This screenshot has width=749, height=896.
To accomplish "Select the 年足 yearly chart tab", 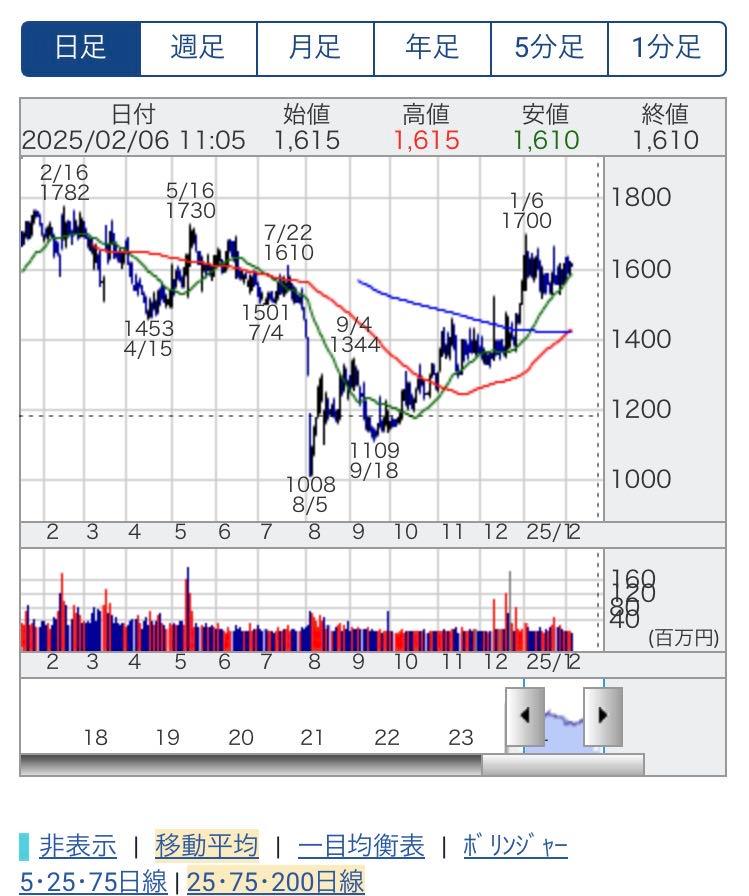I will (432, 47).
